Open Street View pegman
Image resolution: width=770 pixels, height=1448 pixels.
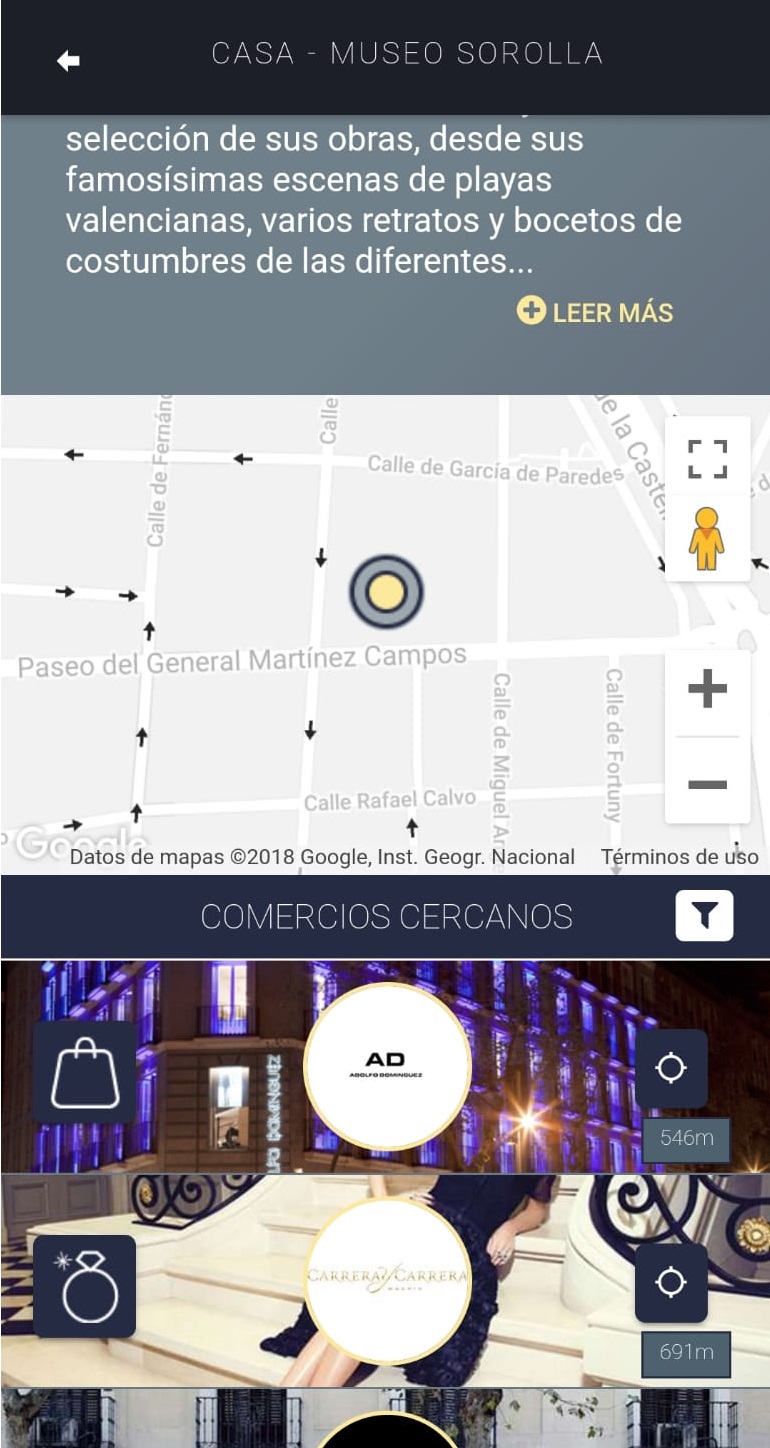tap(707, 539)
